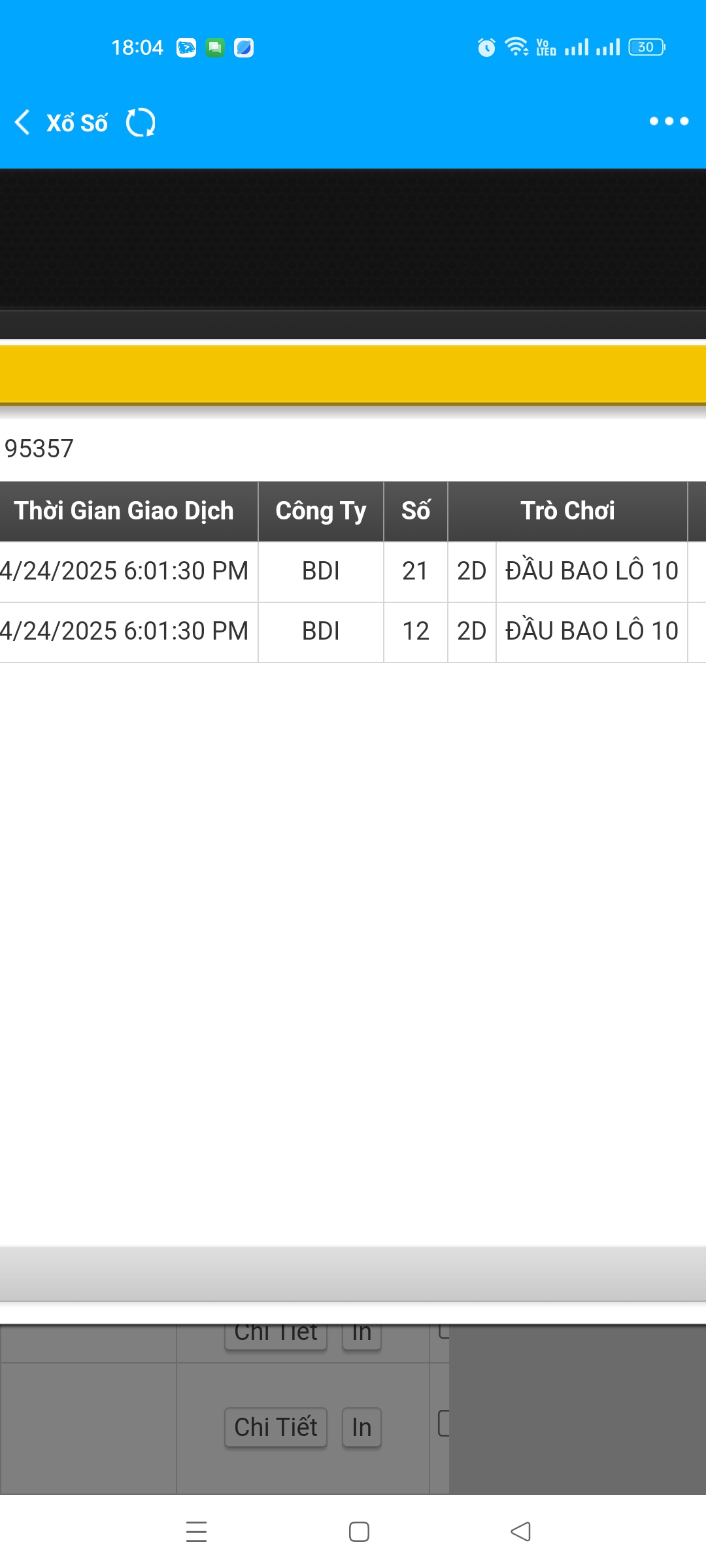Image resolution: width=706 pixels, height=1568 pixels.
Task: Open the system recent apps menu
Action: point(196,1531)
